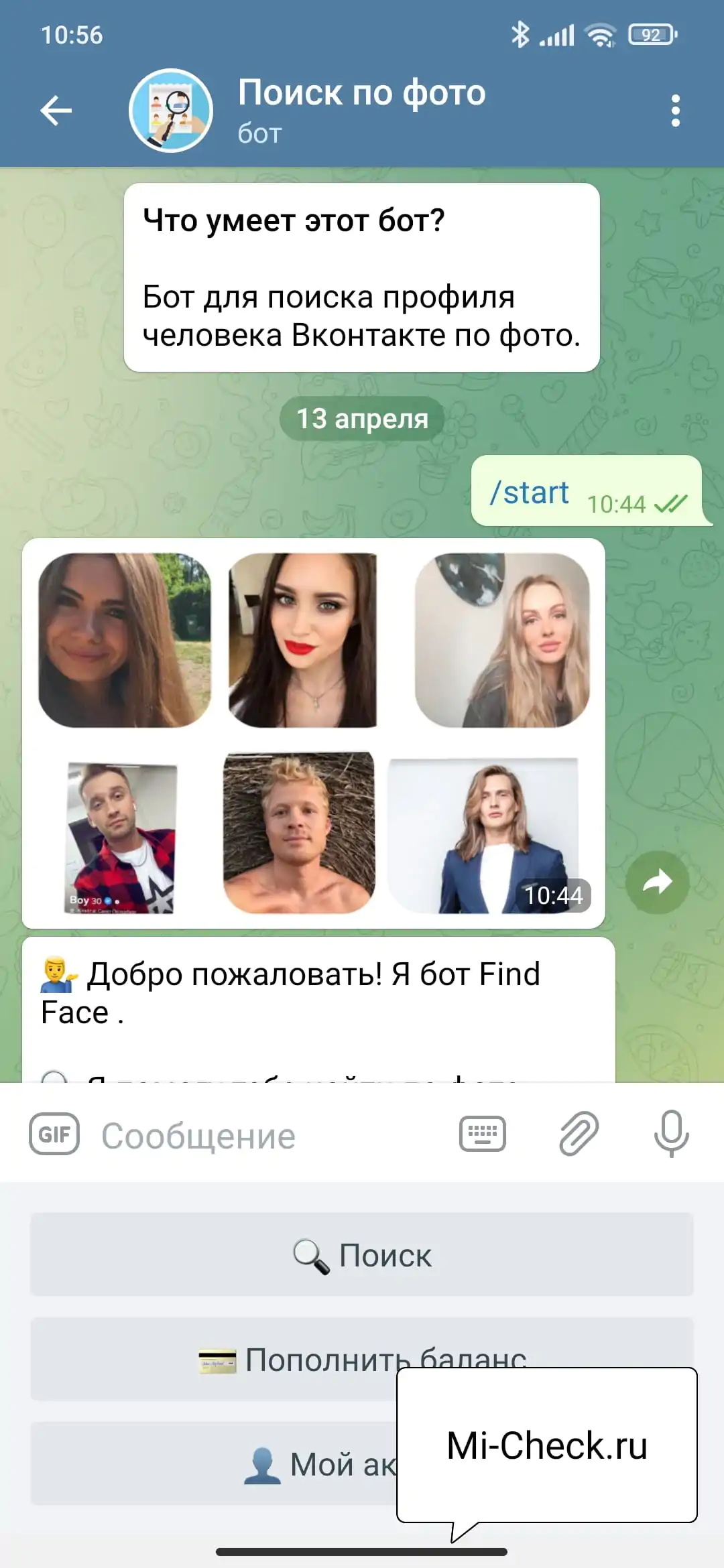Attach a file with the paperclip
Screen dimensions: 724x1568
coord(578,1134)
